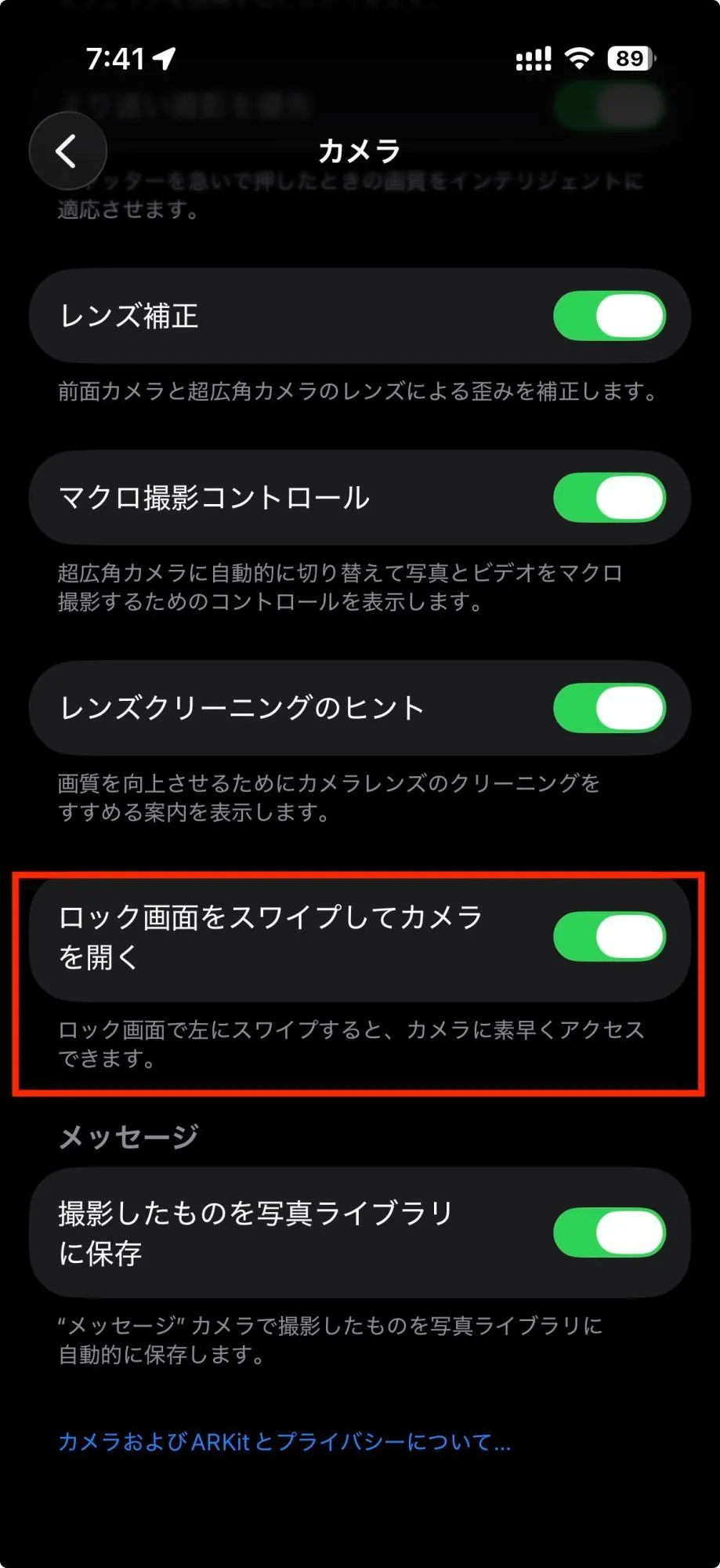Disable the マクロ撮影コントロール switch
The width and height of the screenshot is (720, 1568).
pos(609,498)
